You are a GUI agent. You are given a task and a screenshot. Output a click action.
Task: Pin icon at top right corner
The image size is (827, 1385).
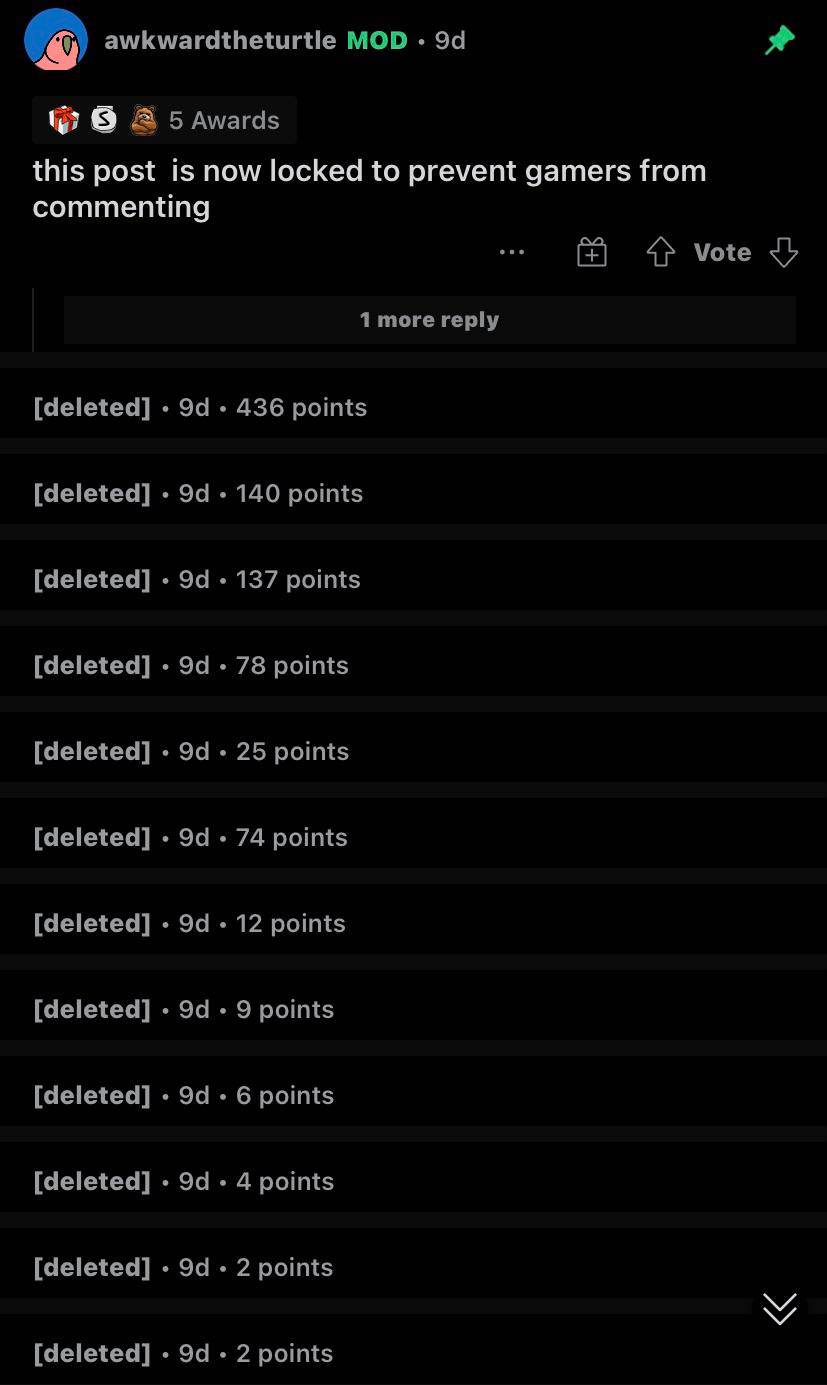(779, 40)
